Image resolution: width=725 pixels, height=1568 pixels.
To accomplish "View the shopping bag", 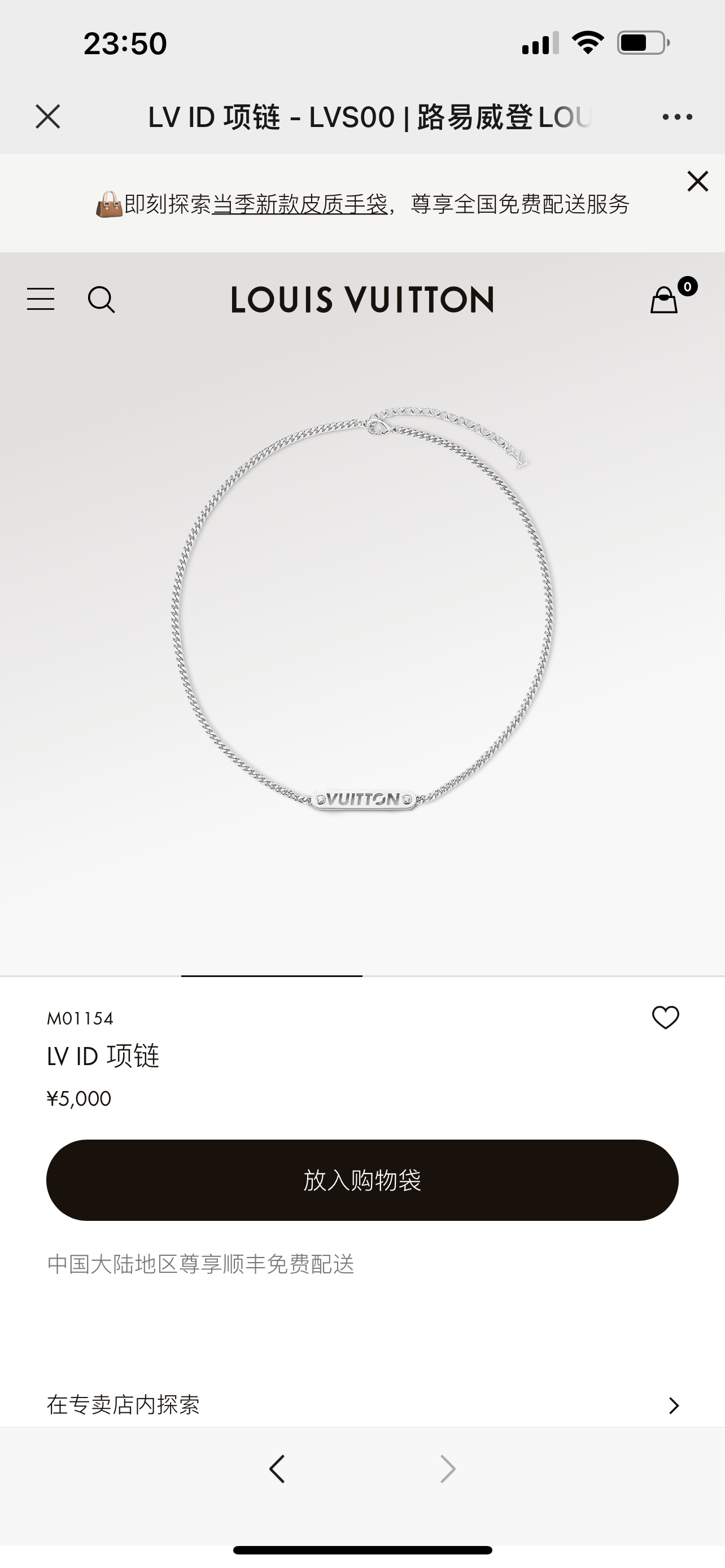I will click(x=665, y=300).
